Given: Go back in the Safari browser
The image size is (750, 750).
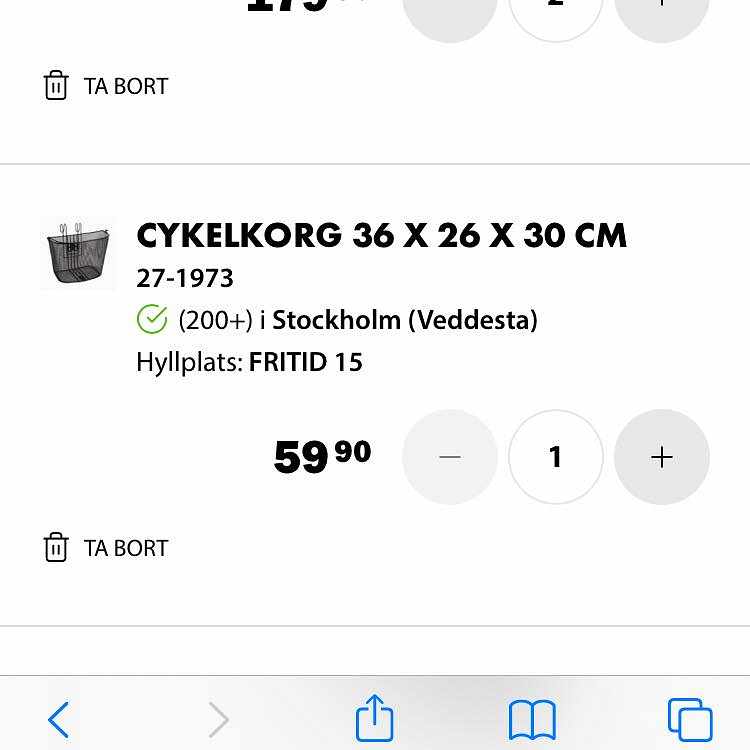Looking at the screenshot, I should click(x=59, y=719).
